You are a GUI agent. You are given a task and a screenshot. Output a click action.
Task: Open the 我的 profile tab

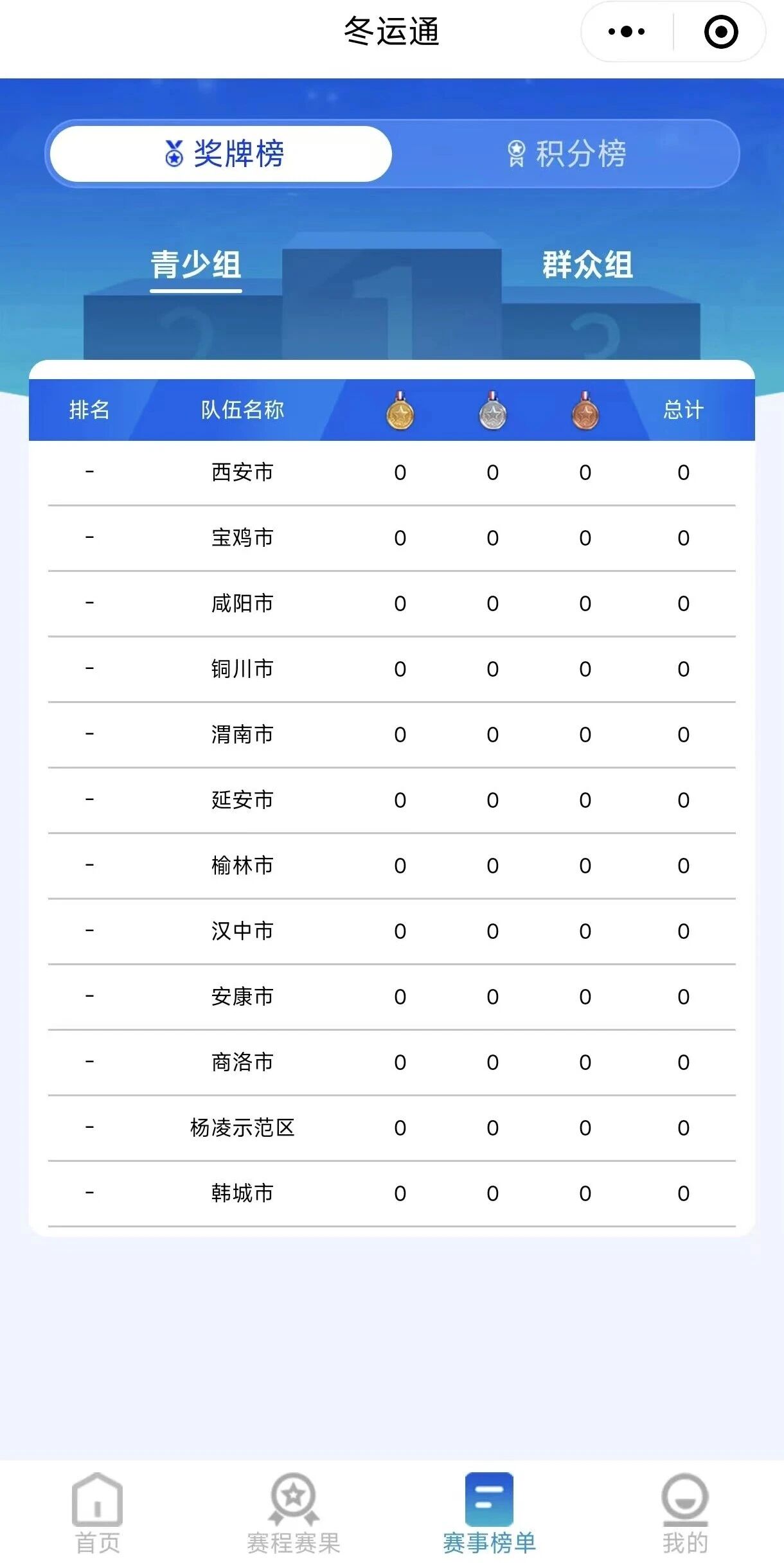coord(685,1513)
